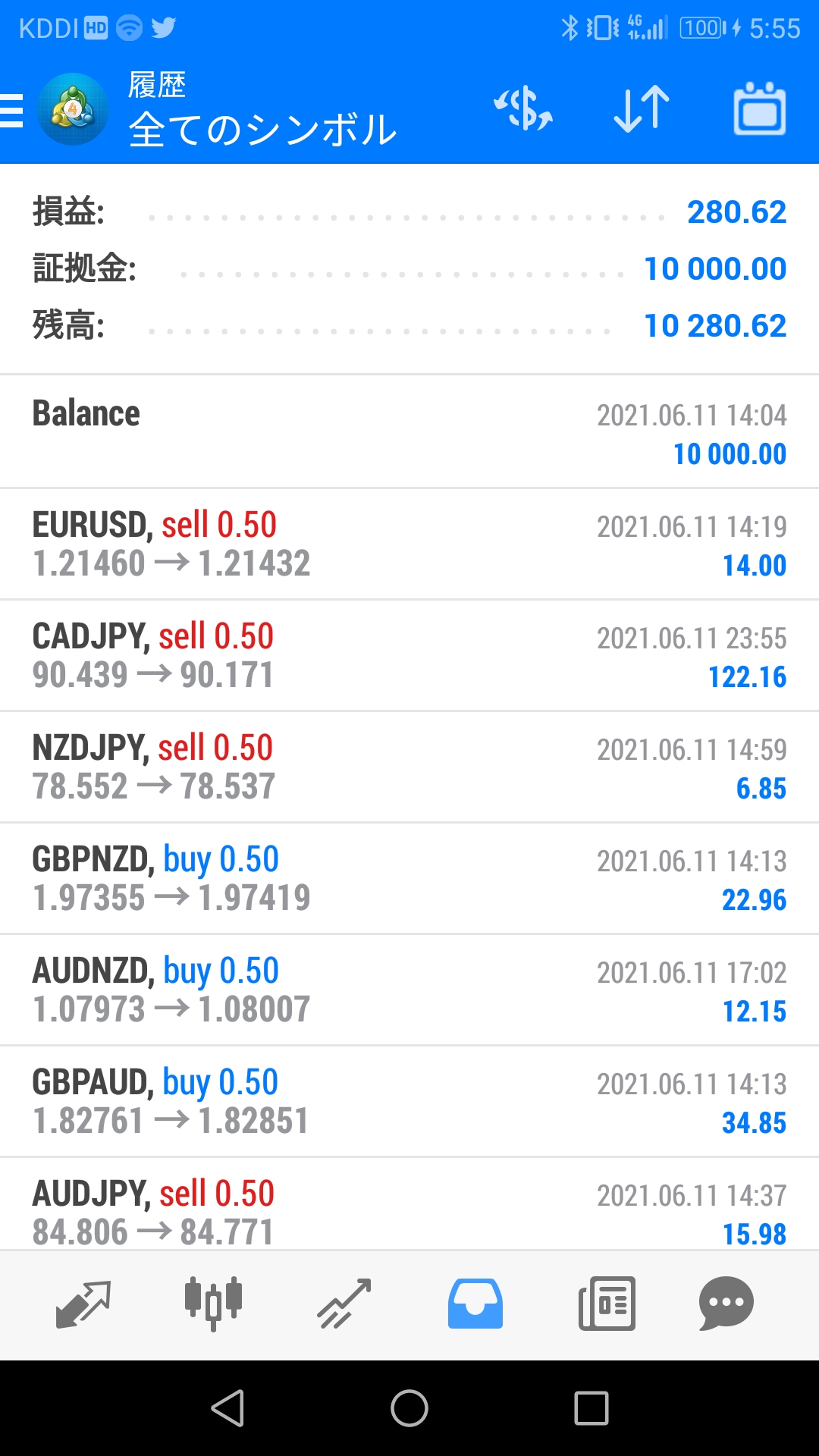Switch to the News tab
819x1456 pixels.
[607, 1304]
